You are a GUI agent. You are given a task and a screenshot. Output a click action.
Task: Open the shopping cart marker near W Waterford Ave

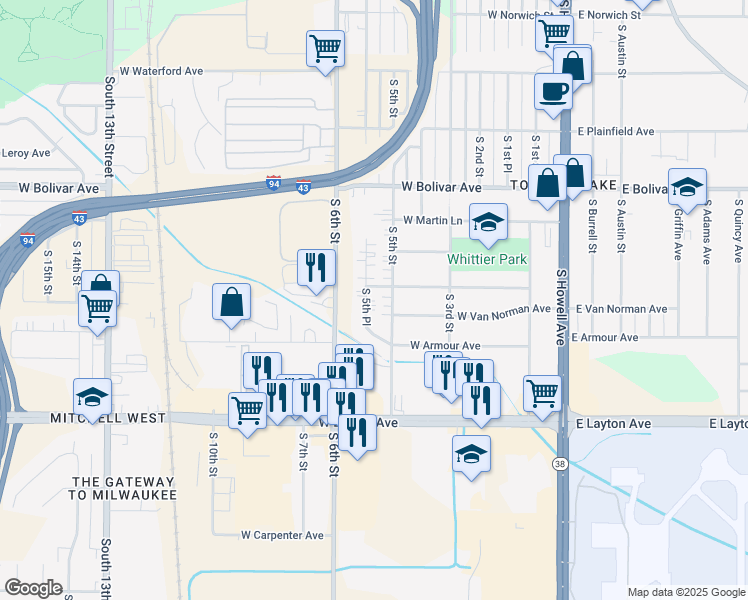325,52
